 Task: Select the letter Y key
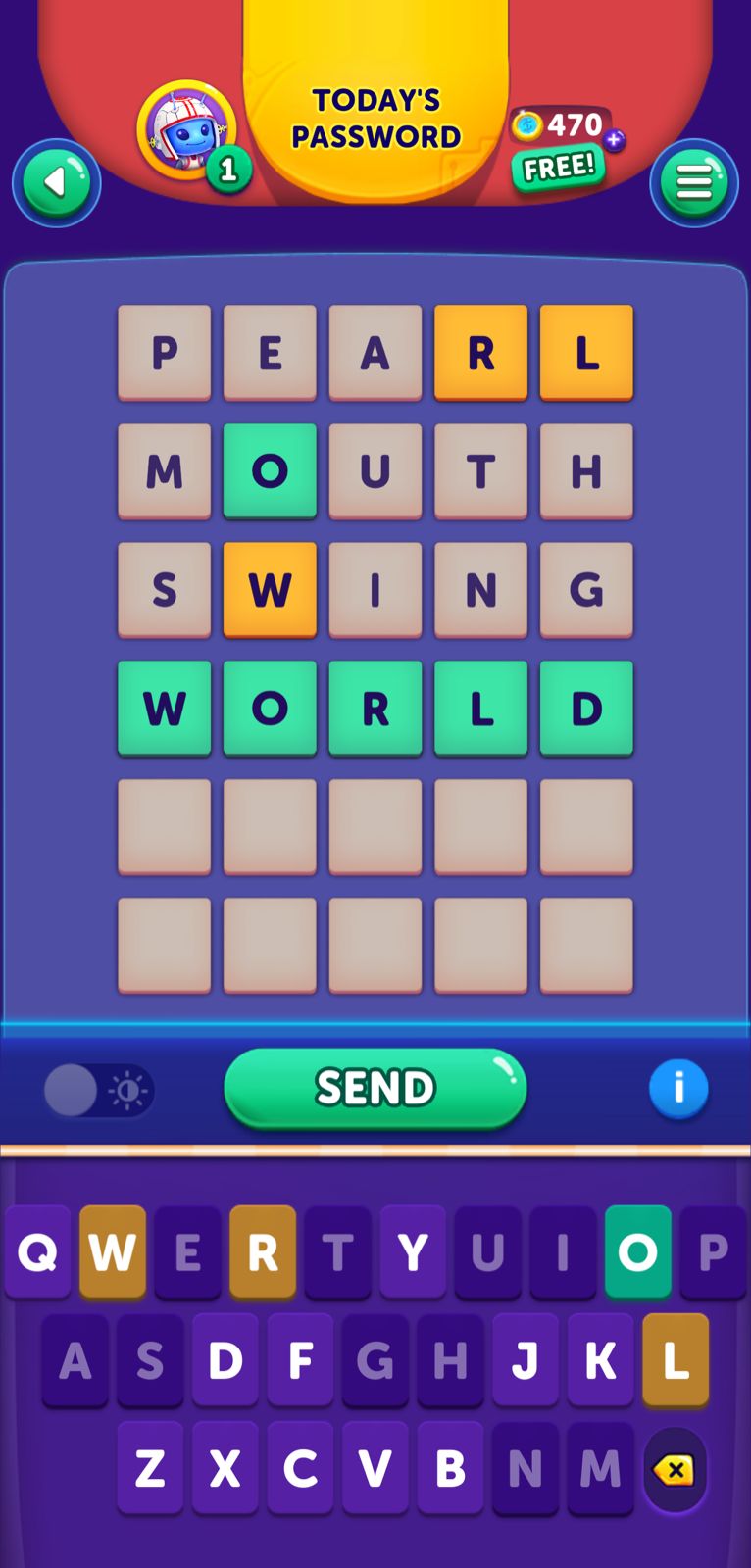coord(413,1251)
